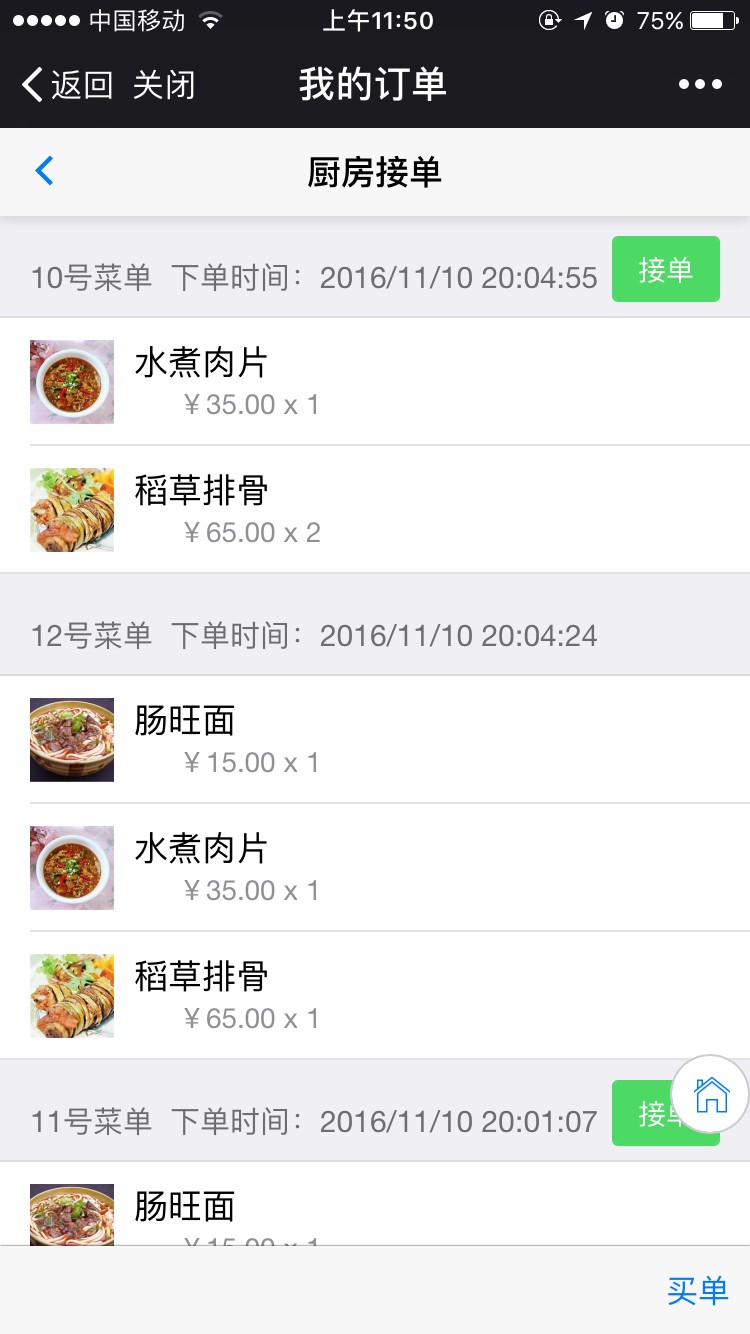This screenshot has width=750, height=1334.
Task: Open 买单 at the bottom right
Action: click(696, 1291)
